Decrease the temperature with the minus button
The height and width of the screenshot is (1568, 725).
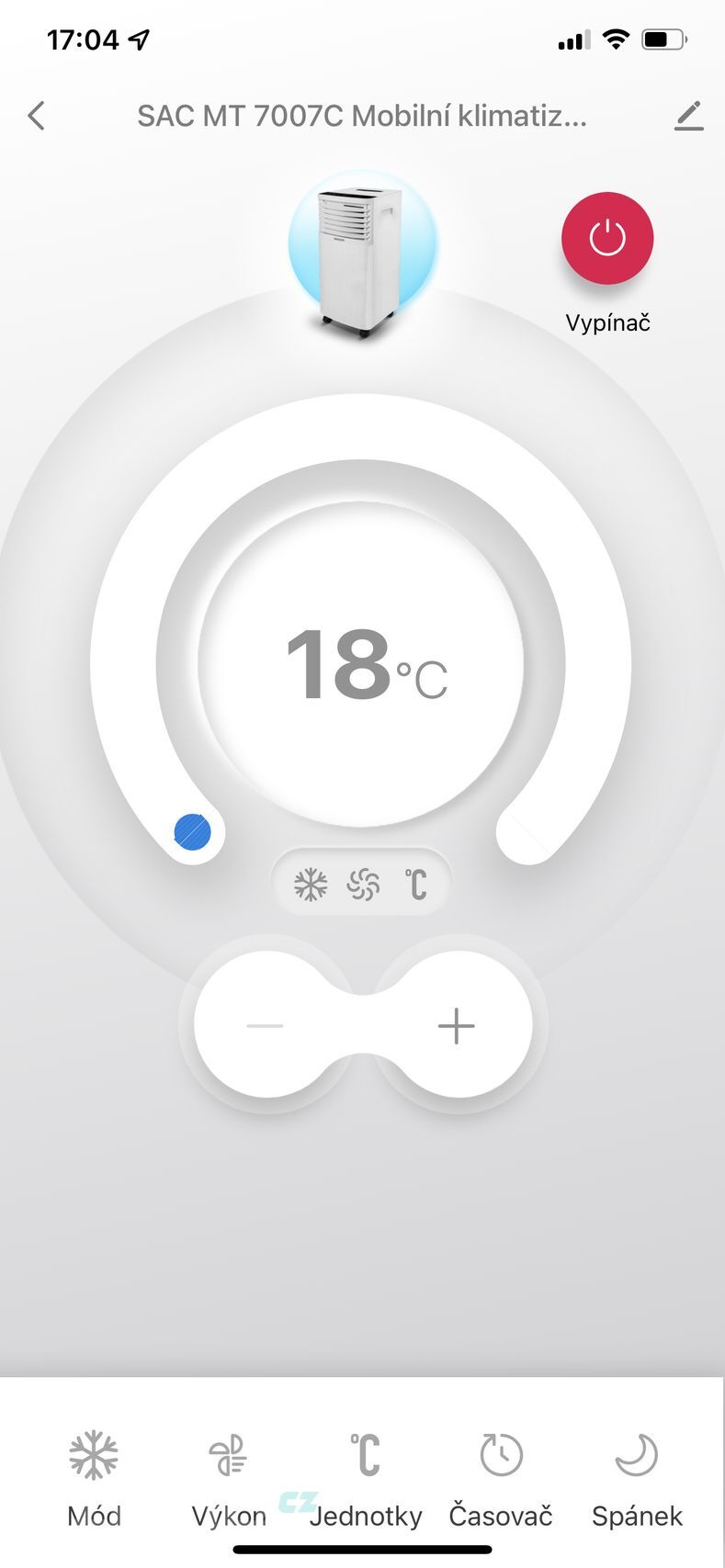pos(266,1025)
